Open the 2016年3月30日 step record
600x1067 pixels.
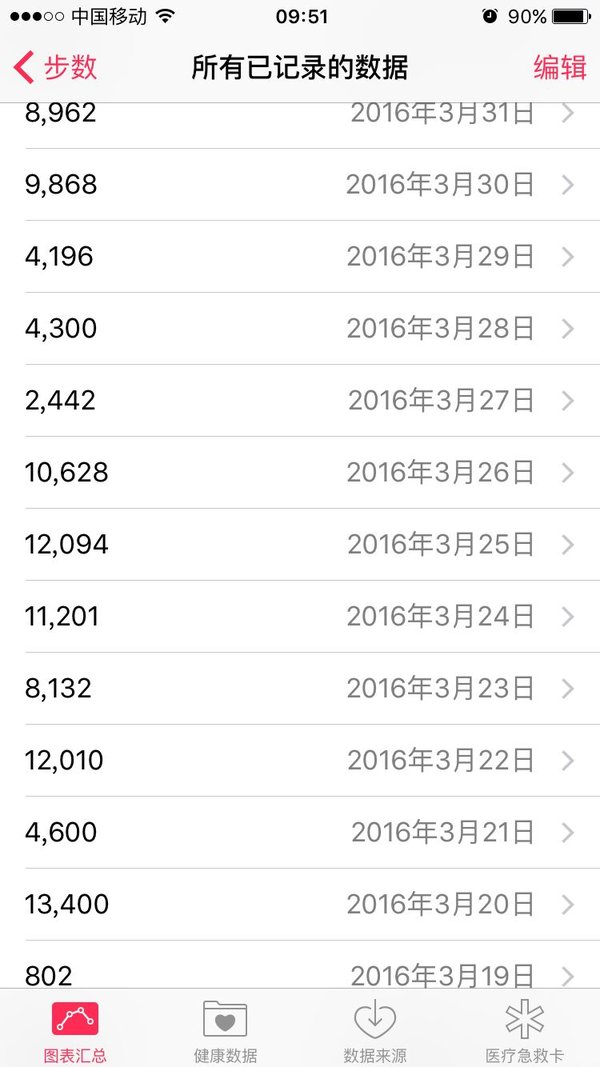click(300, 184)
